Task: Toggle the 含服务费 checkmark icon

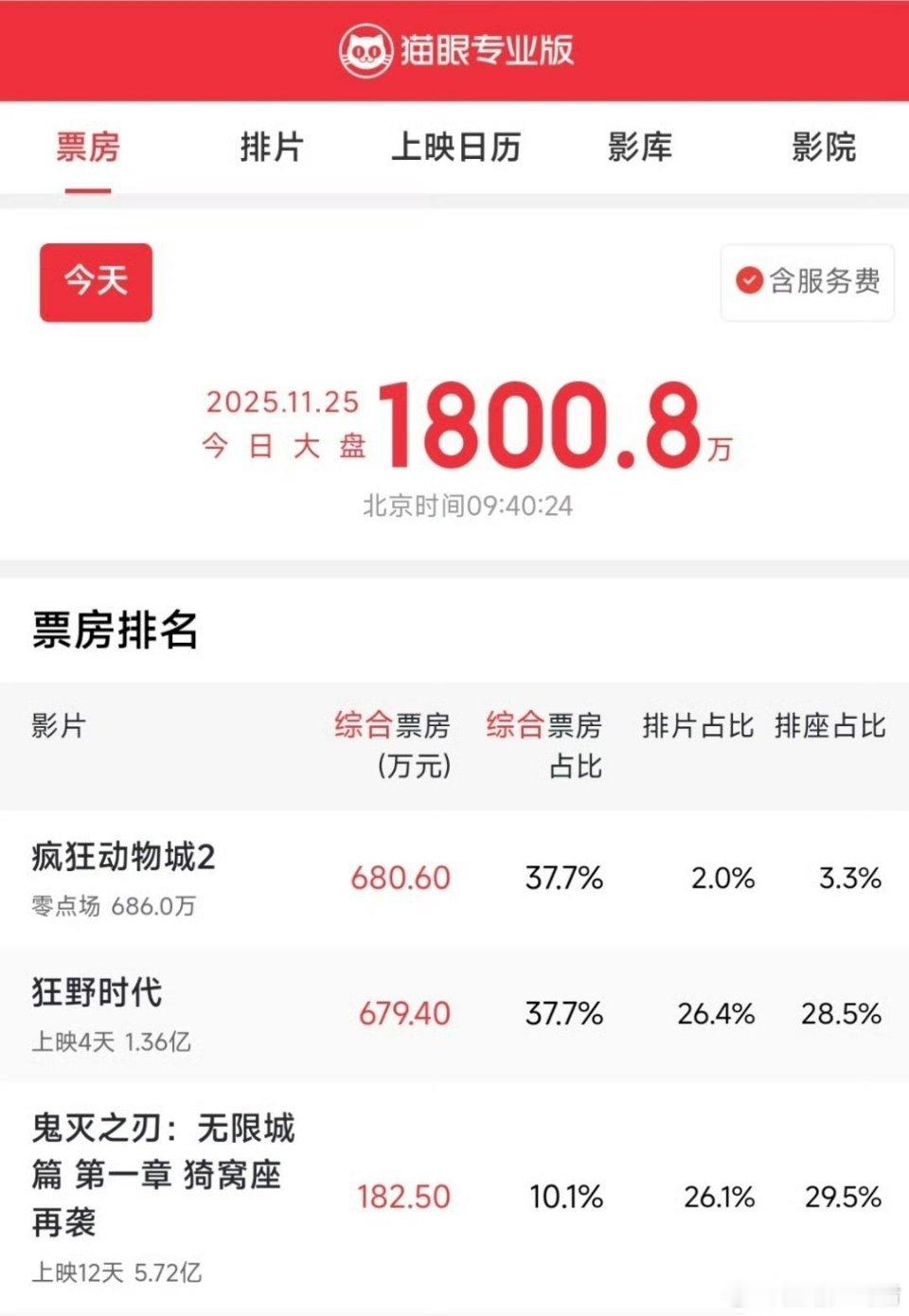Action: tap(751, 279)
